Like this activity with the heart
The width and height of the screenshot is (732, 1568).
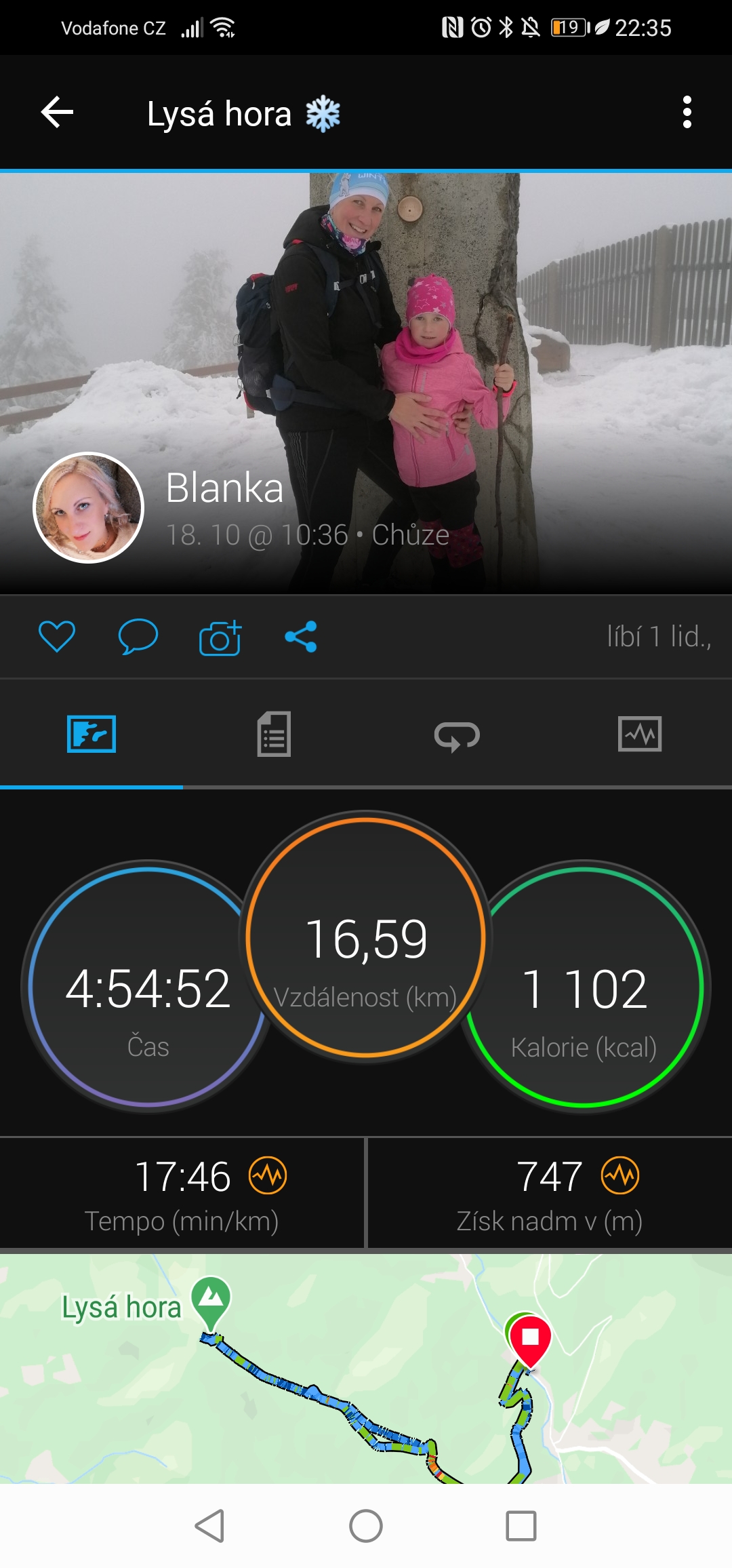coord(57,637)
